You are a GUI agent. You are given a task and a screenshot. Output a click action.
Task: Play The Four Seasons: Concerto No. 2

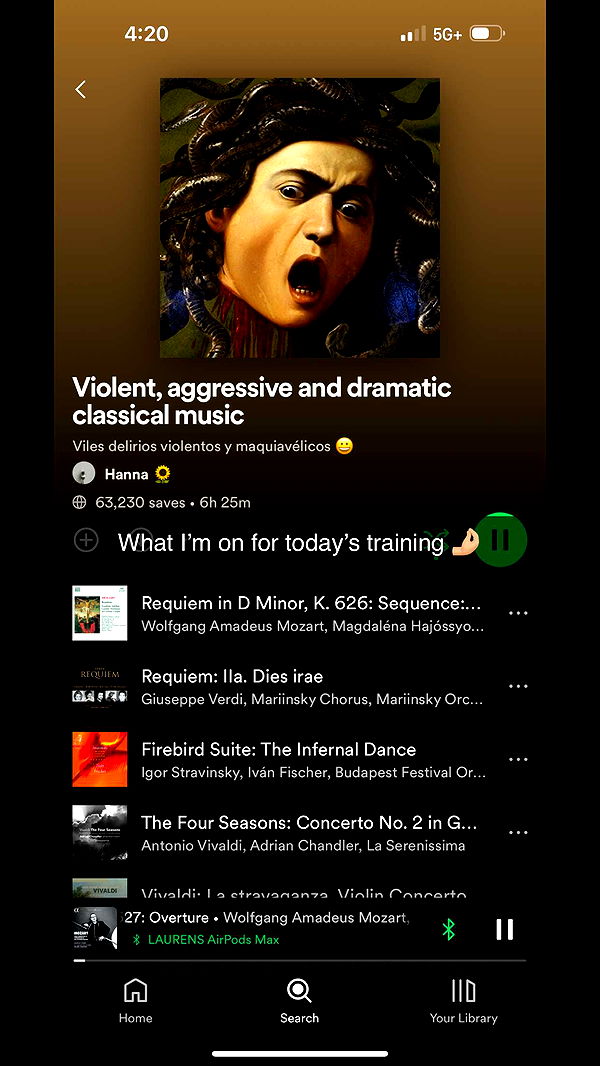coord(310,832)
